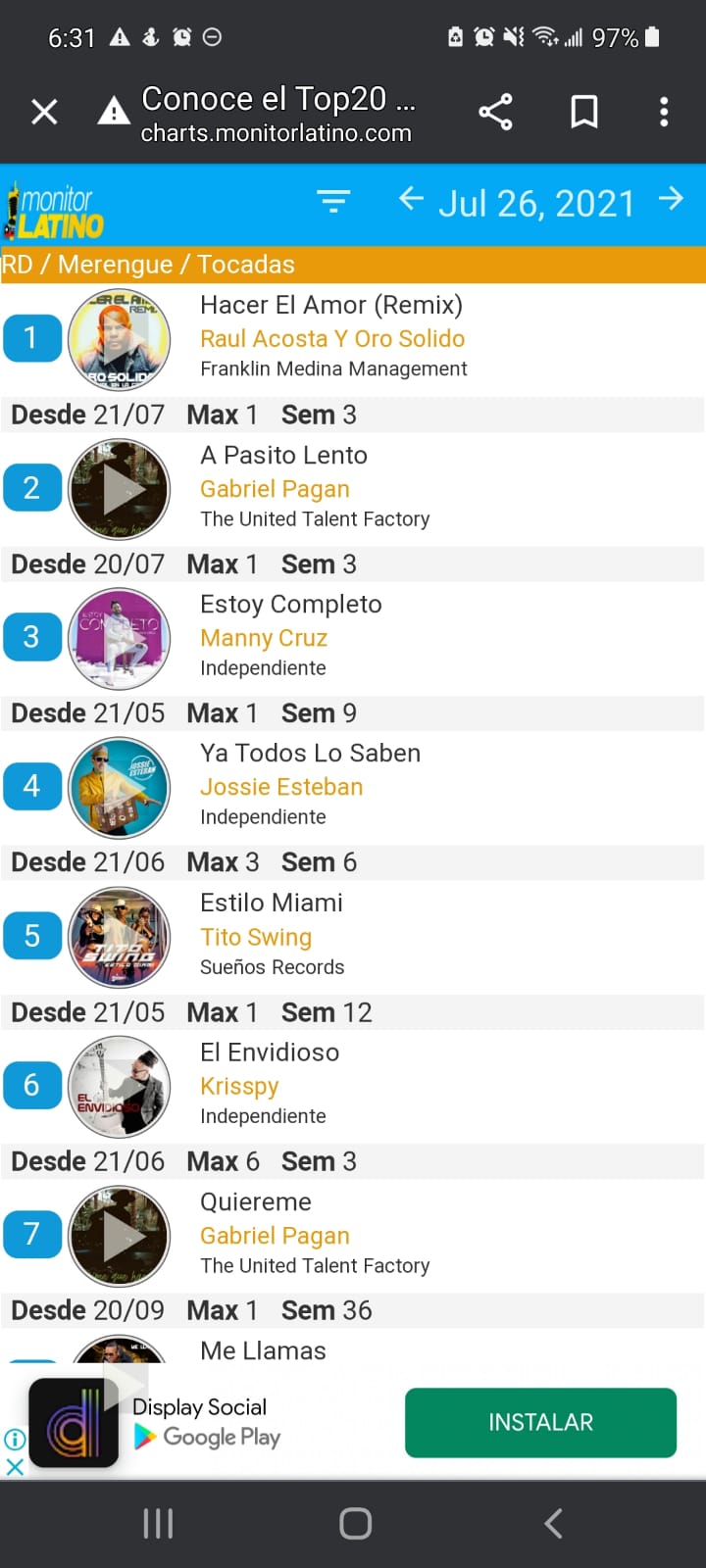Open the browser overflow menu
This screenshot has height=1568, width=706.
pos(664,112)
